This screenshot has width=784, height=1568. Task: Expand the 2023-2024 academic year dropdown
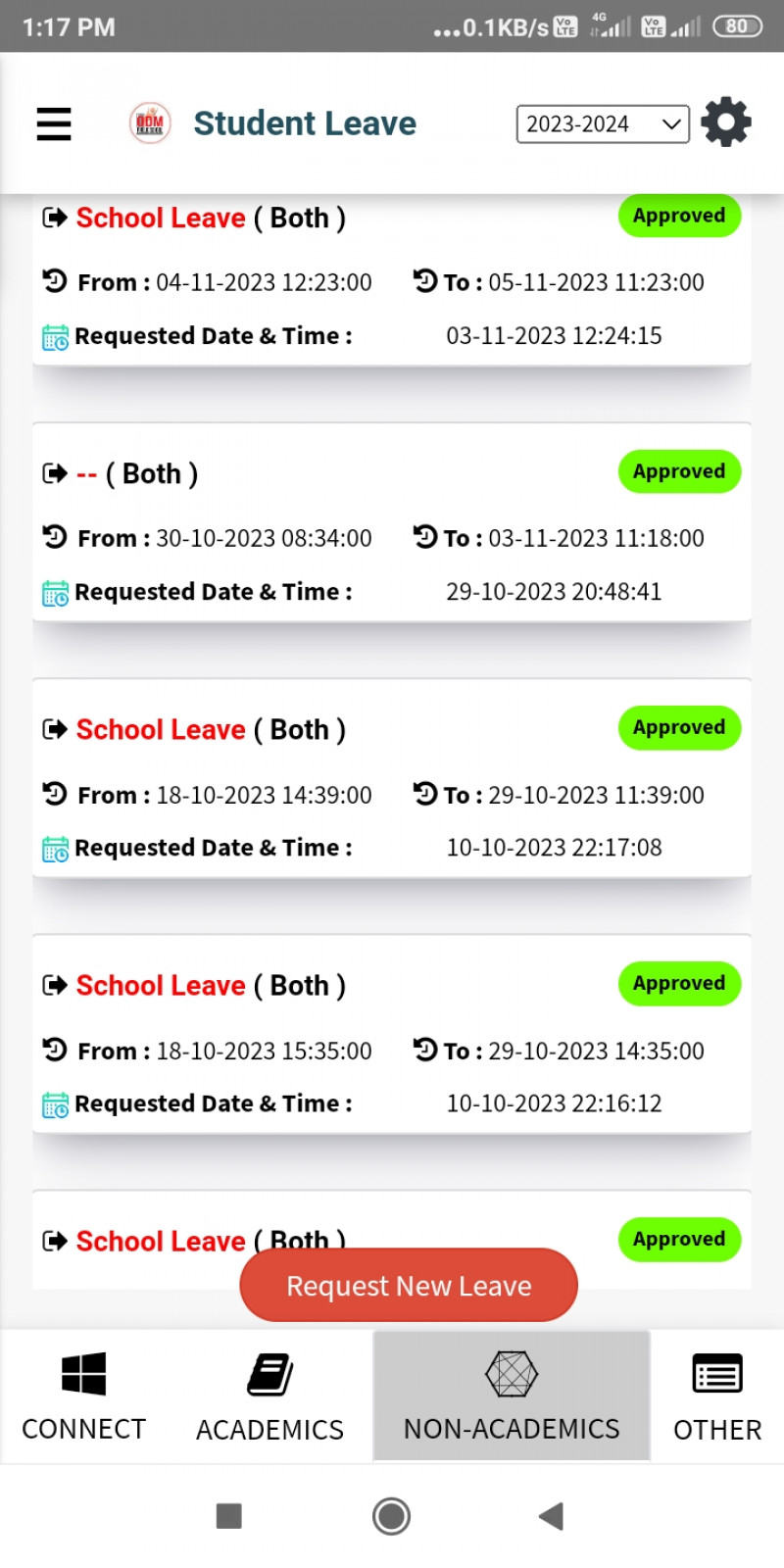[603, 124]
